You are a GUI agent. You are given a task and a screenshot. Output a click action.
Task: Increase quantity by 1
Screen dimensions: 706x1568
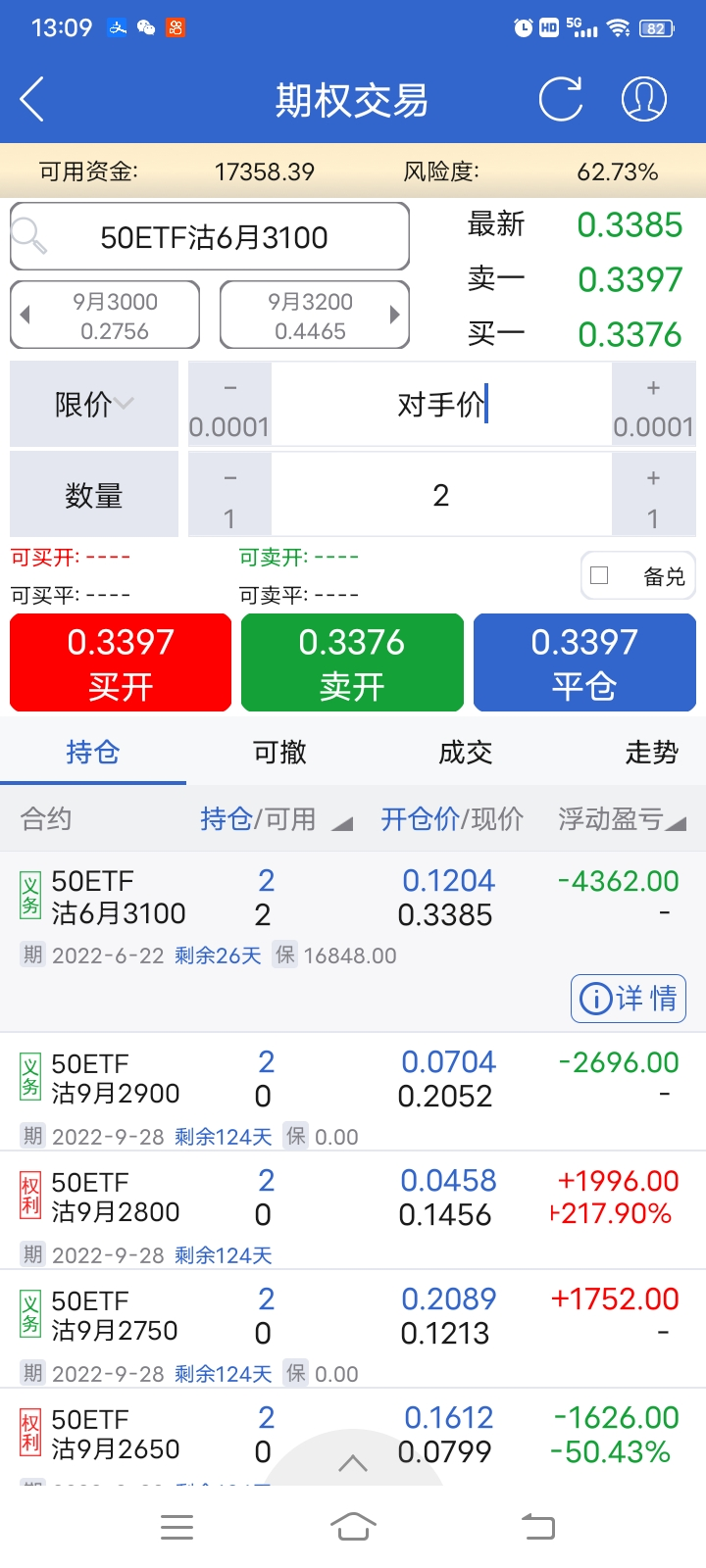653,495
